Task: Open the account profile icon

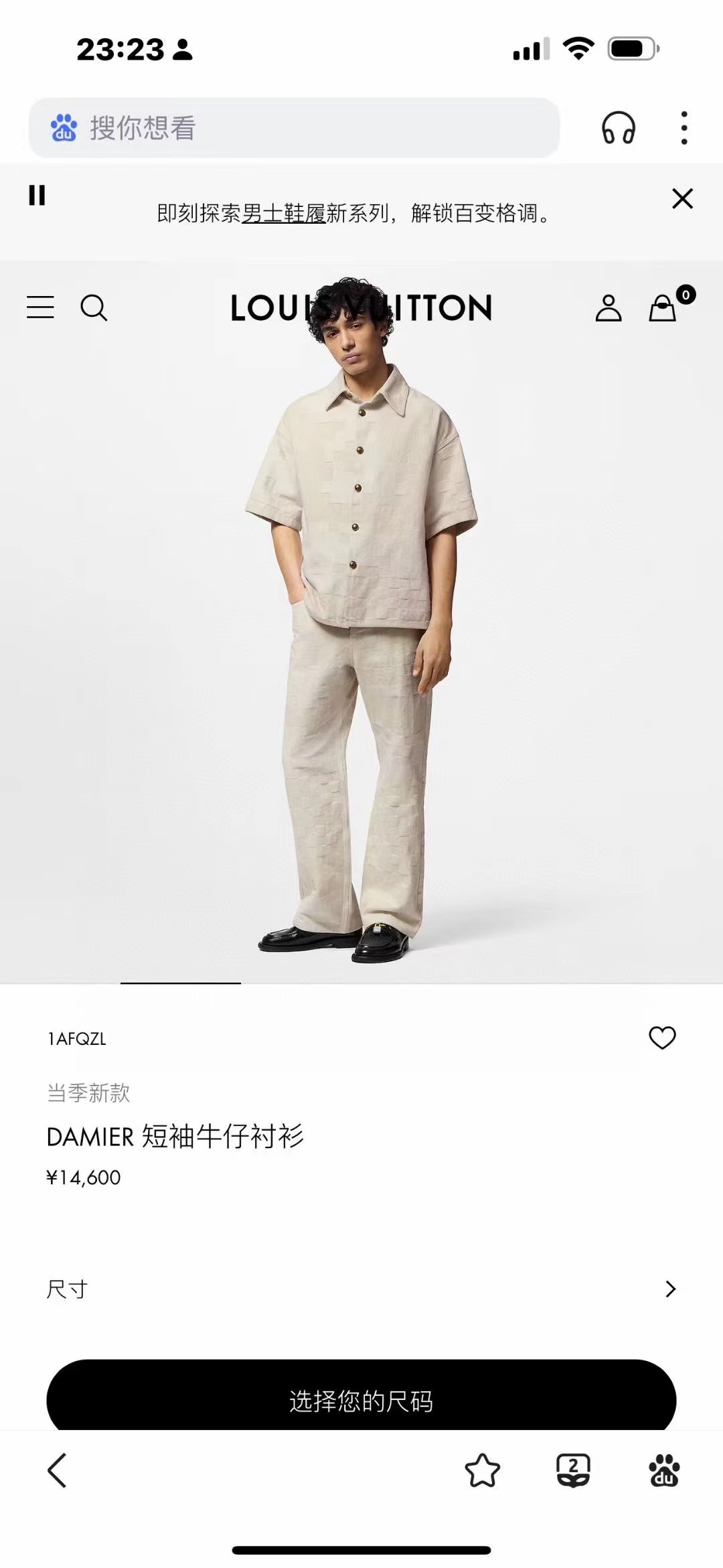Action: pyautogui.click(x=609, y=308)
